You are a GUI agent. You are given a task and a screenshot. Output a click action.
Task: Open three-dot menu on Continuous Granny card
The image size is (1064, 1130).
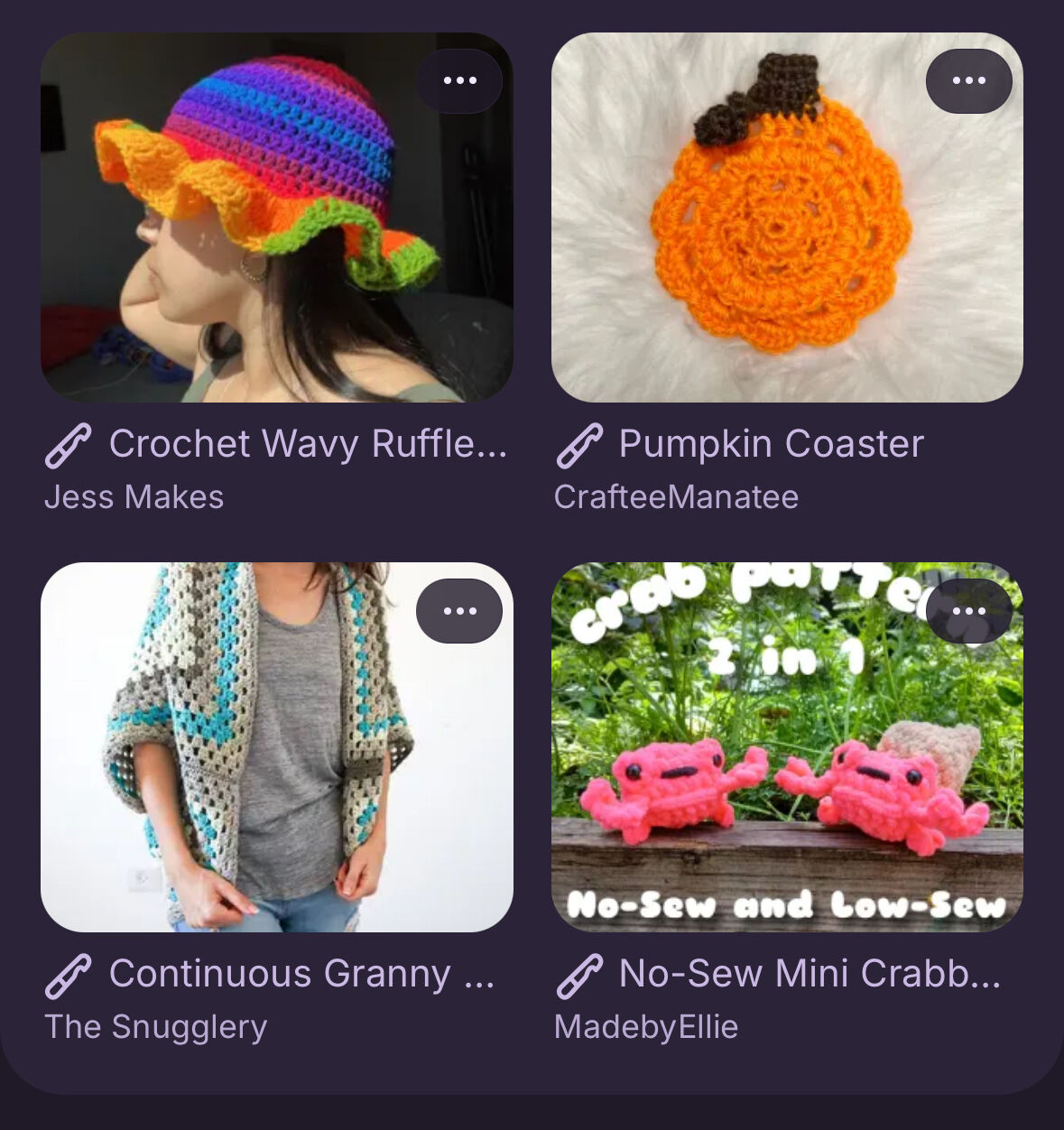(x=459, y=611)
